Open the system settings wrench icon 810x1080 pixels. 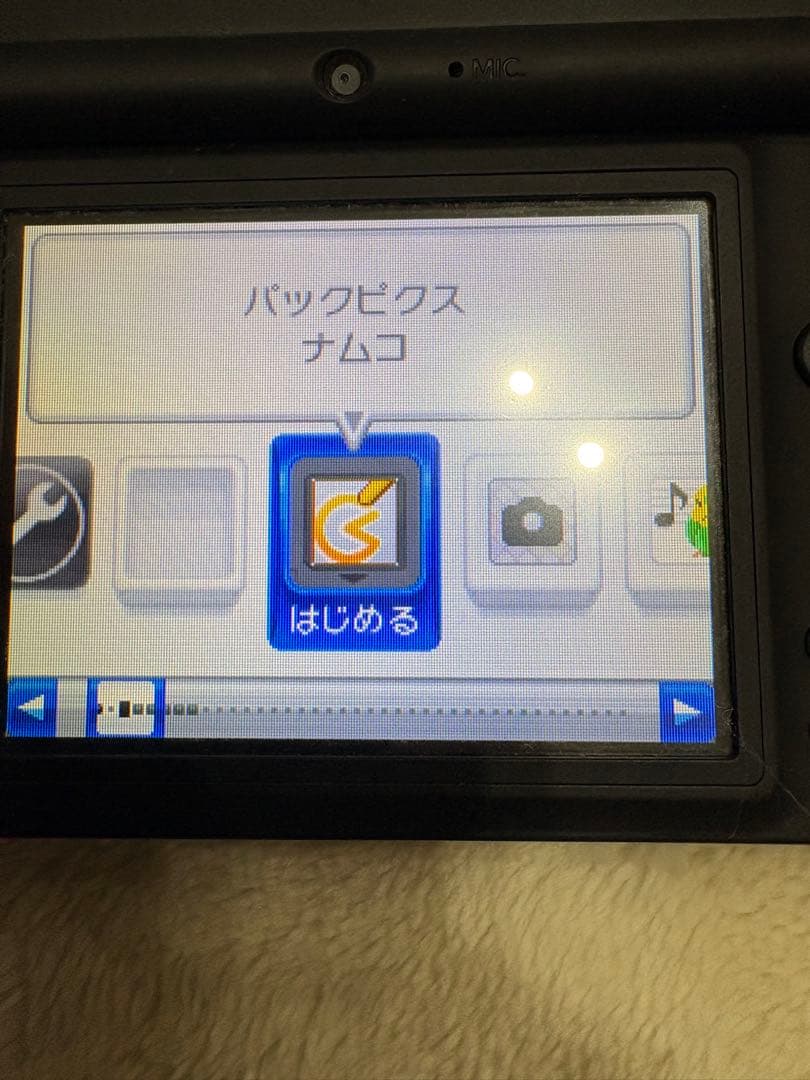[50, 522]
